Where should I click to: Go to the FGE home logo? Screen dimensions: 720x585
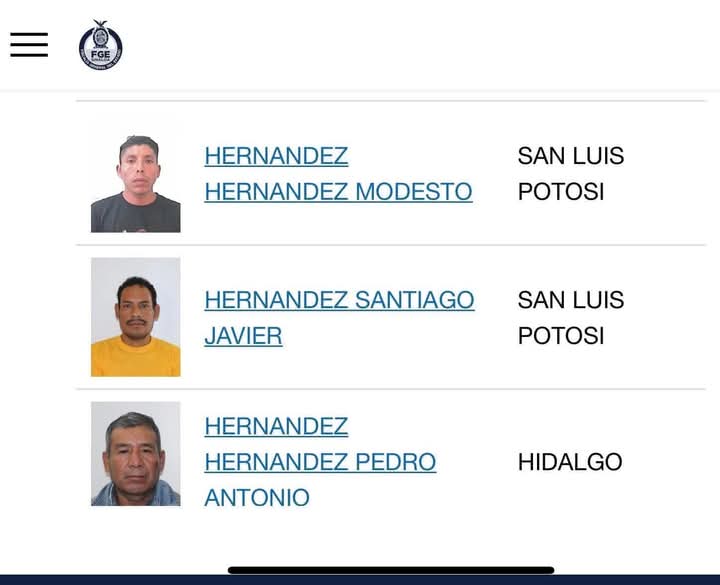coord(100,46)
